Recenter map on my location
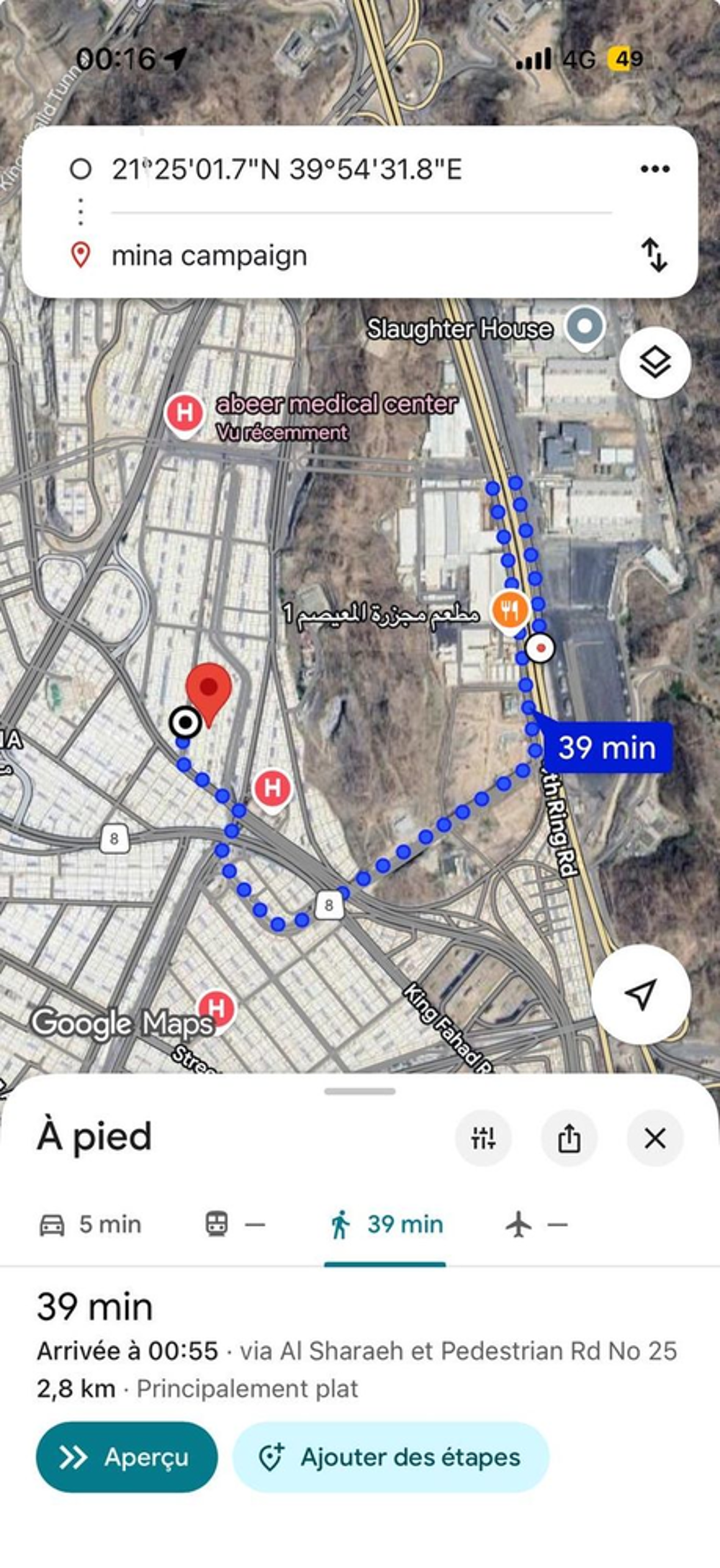720x1568 pixels. click(x=641, y=994)
